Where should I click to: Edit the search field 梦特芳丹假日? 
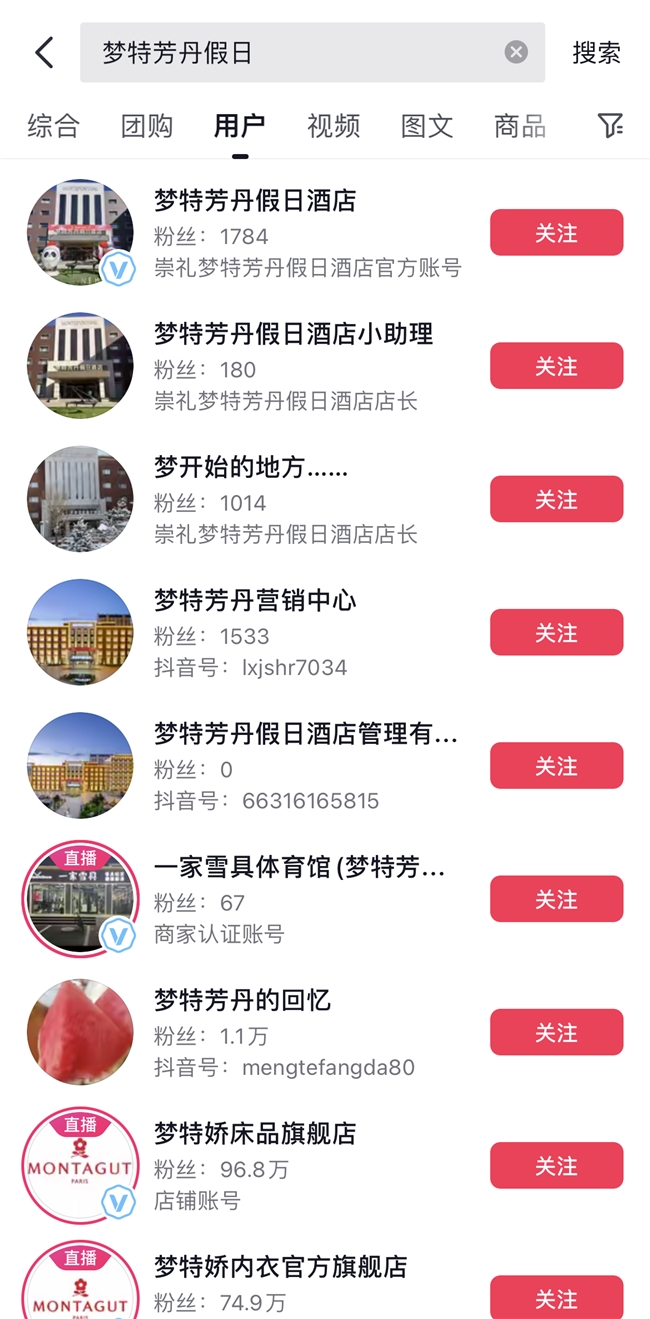click(290, 53)
